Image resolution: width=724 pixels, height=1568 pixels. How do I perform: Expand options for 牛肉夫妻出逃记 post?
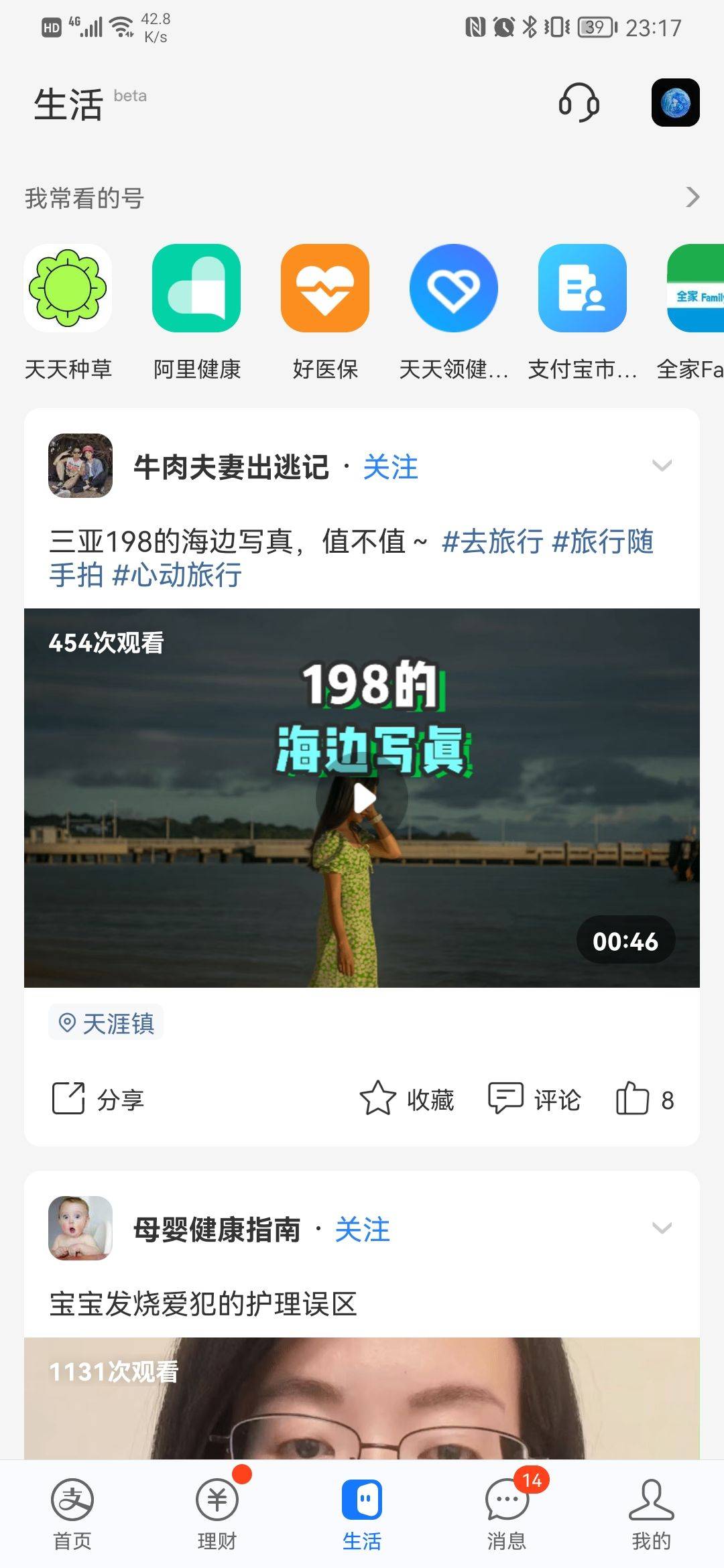[x=662, y=465]
